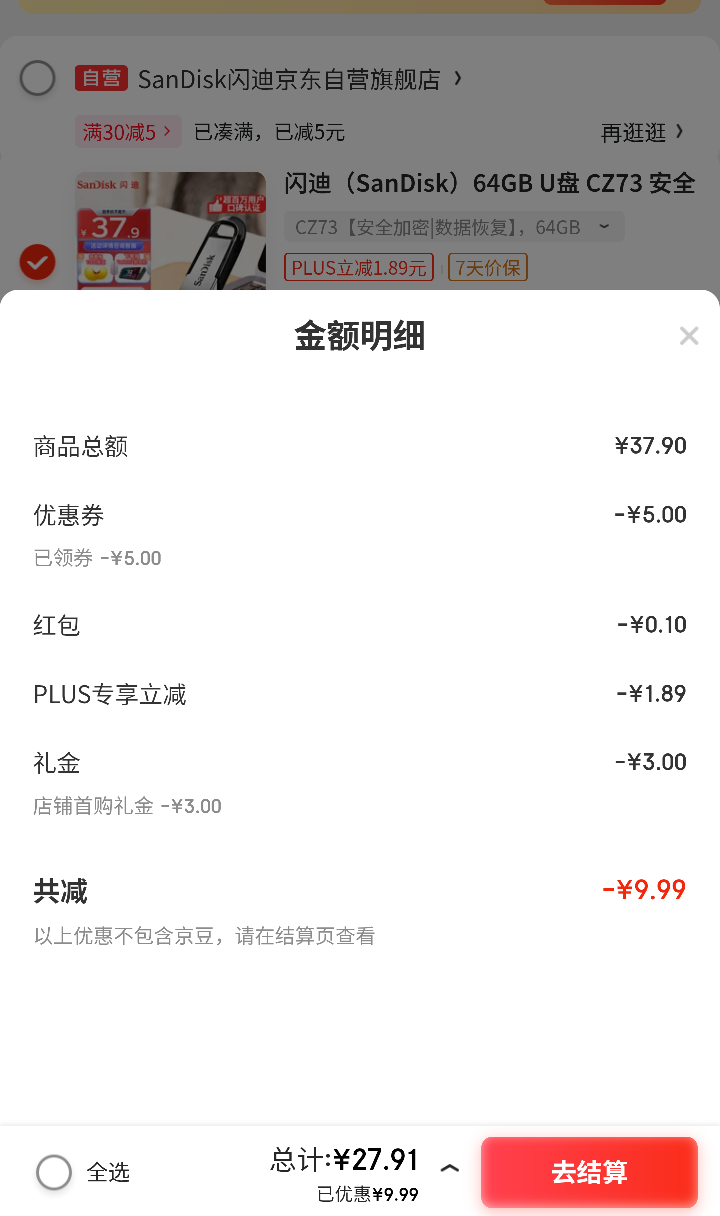Screen dimensions: 720x1216
Task: Click the SanDisk product thumbnail image
Action: (x=170, y=232)
